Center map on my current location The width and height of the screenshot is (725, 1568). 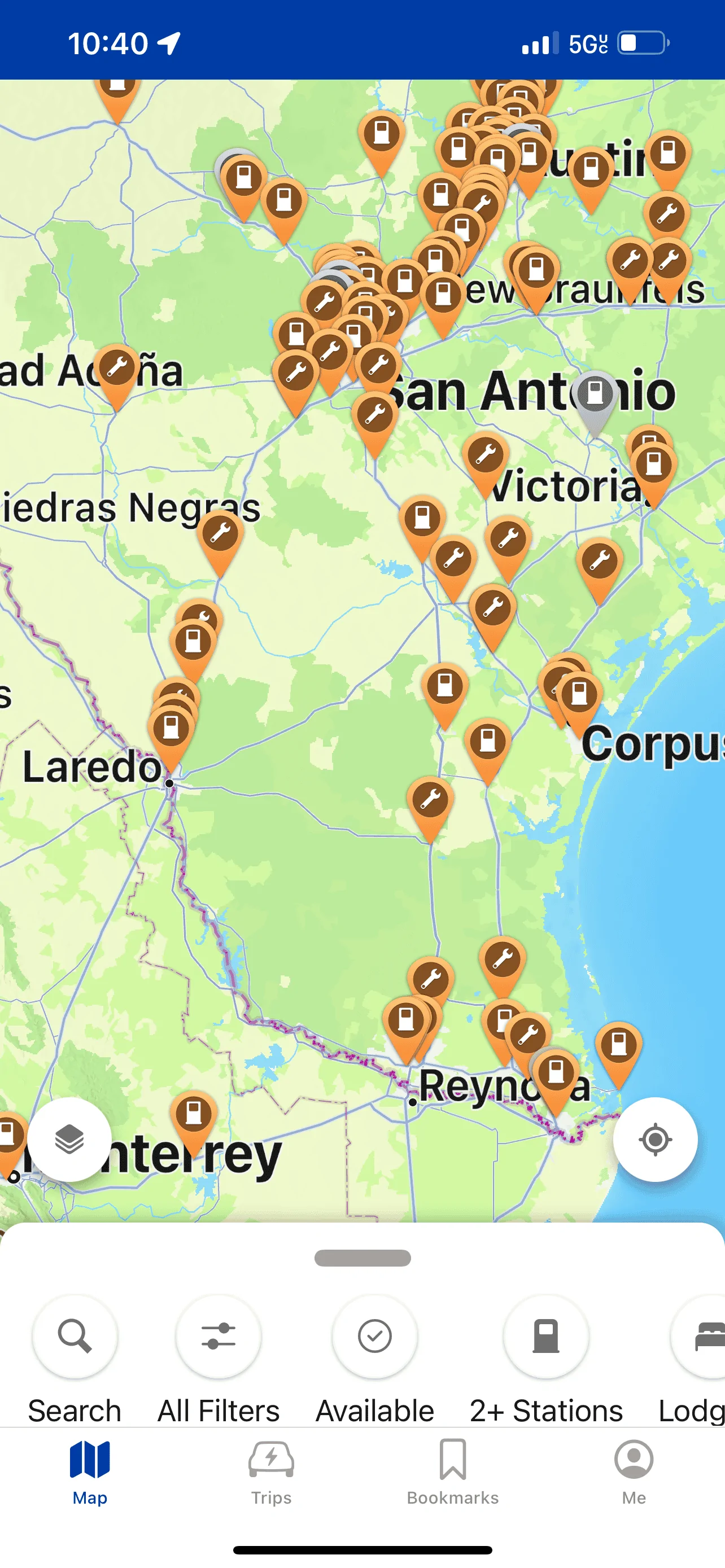click(655, 1140)
